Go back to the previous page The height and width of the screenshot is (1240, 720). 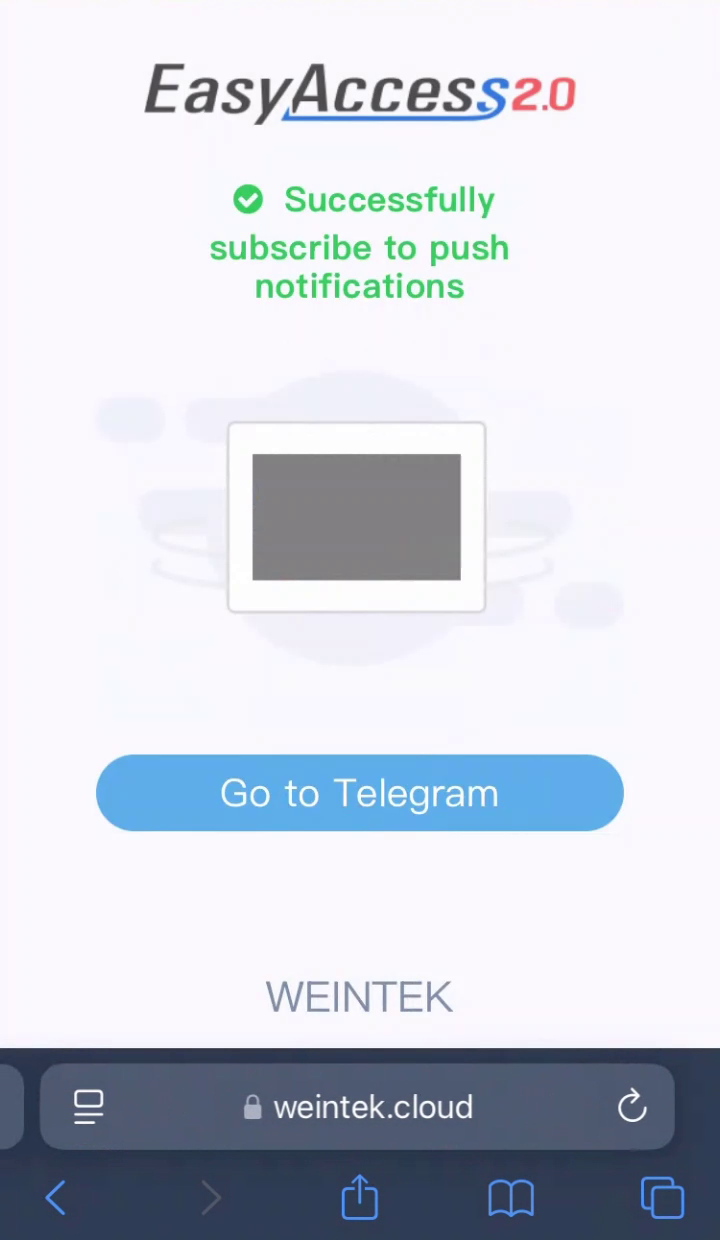click(x=56, y=1197)
